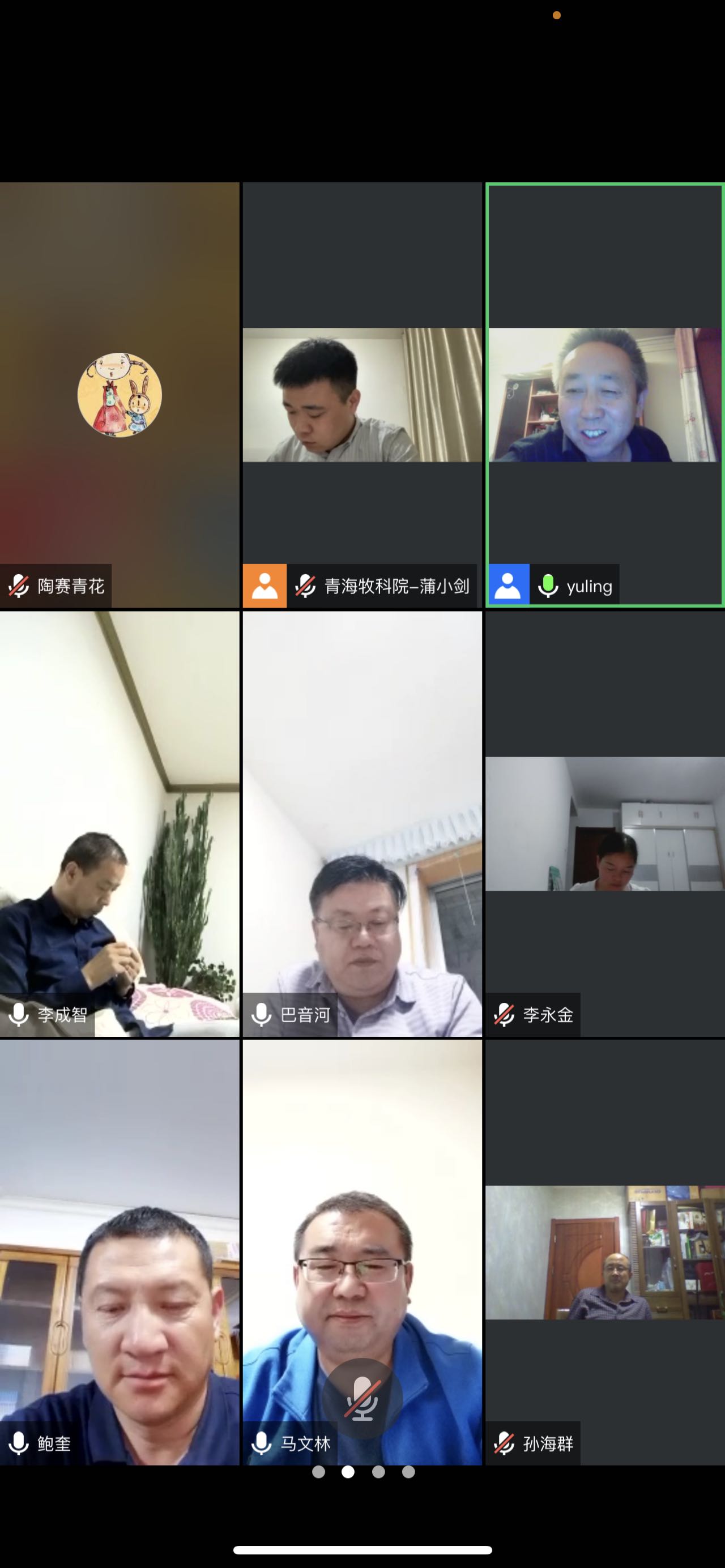
Task: Go to the third page dot
Action: click(378, 1472)
